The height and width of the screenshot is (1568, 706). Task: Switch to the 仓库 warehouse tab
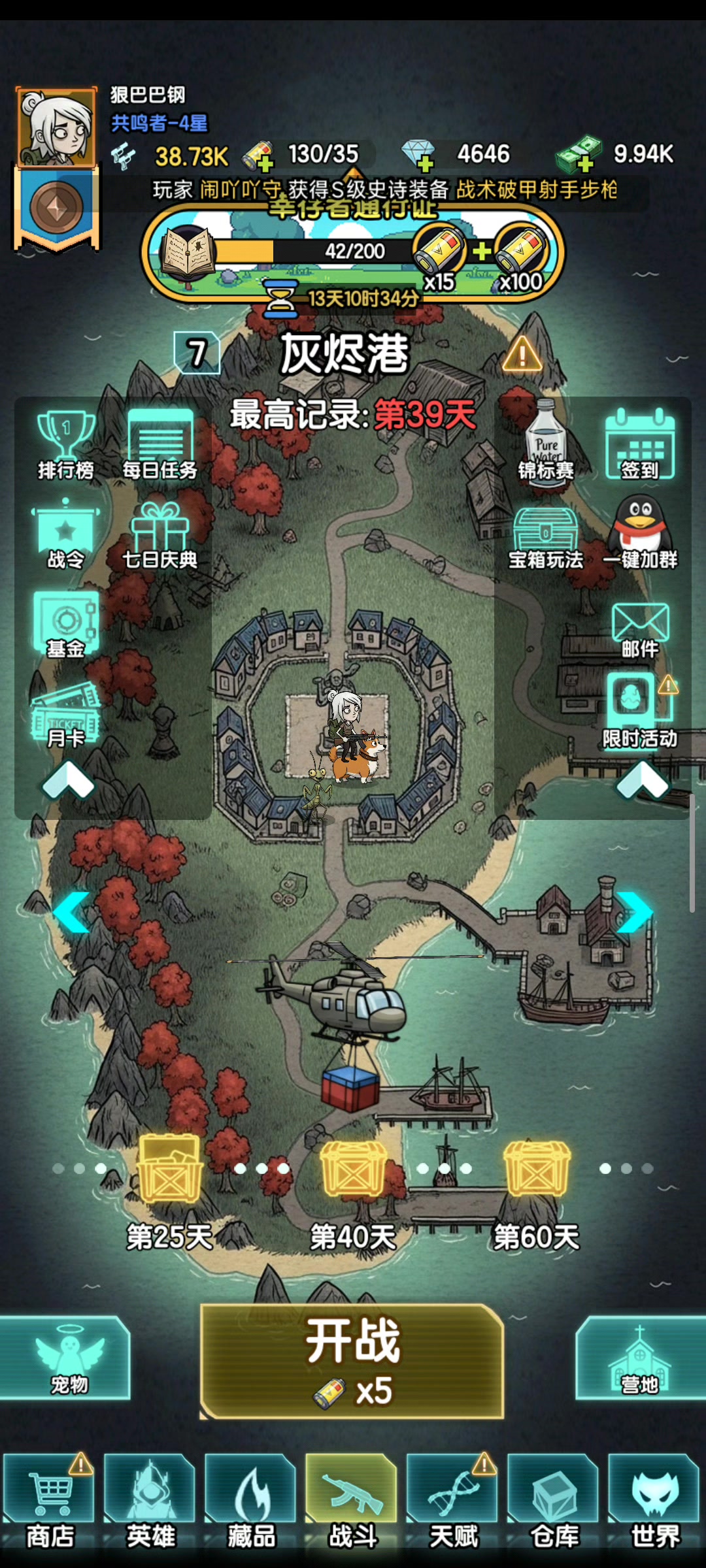pyautogui.click(x=554, y=1503)
